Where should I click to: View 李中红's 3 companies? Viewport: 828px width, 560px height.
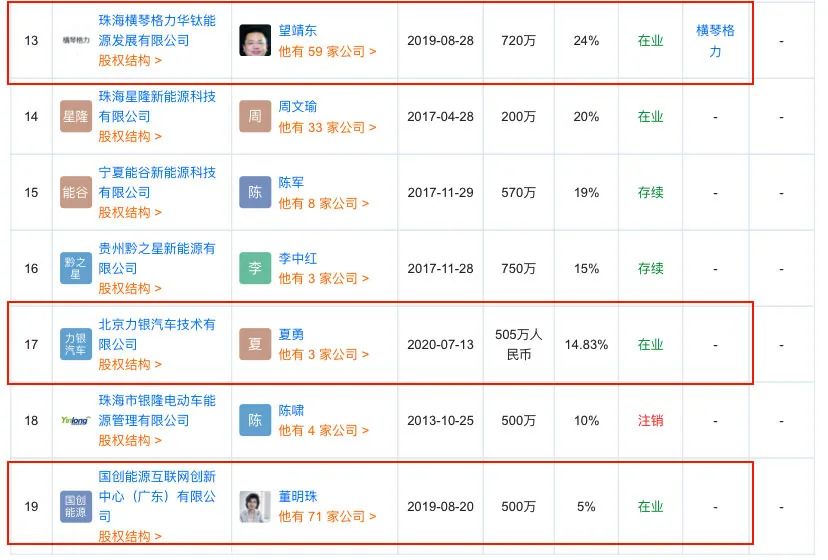[323, 278]
